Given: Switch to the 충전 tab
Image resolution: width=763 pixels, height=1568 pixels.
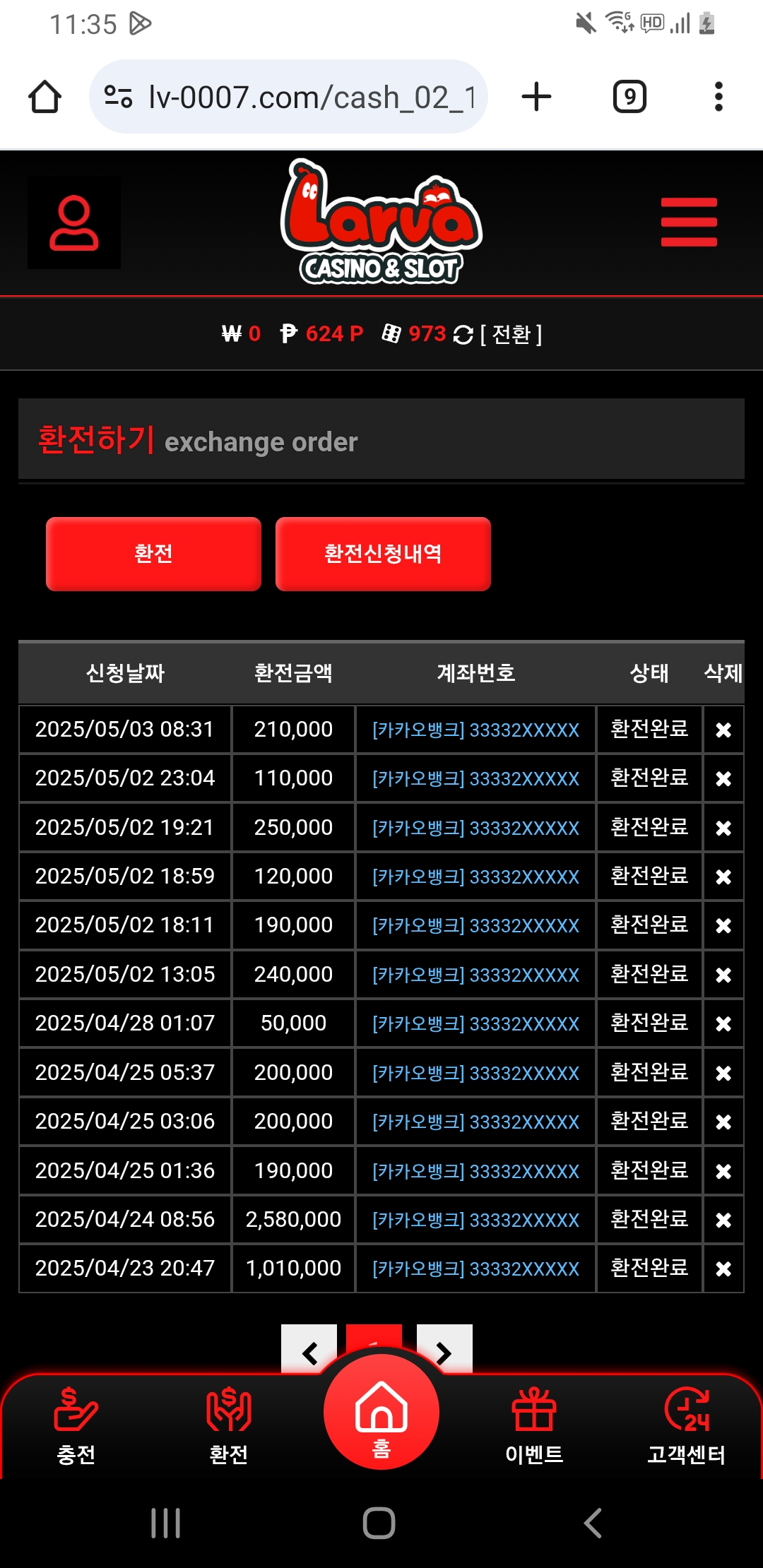Looking at the screenshot, I should (76, 1426).
